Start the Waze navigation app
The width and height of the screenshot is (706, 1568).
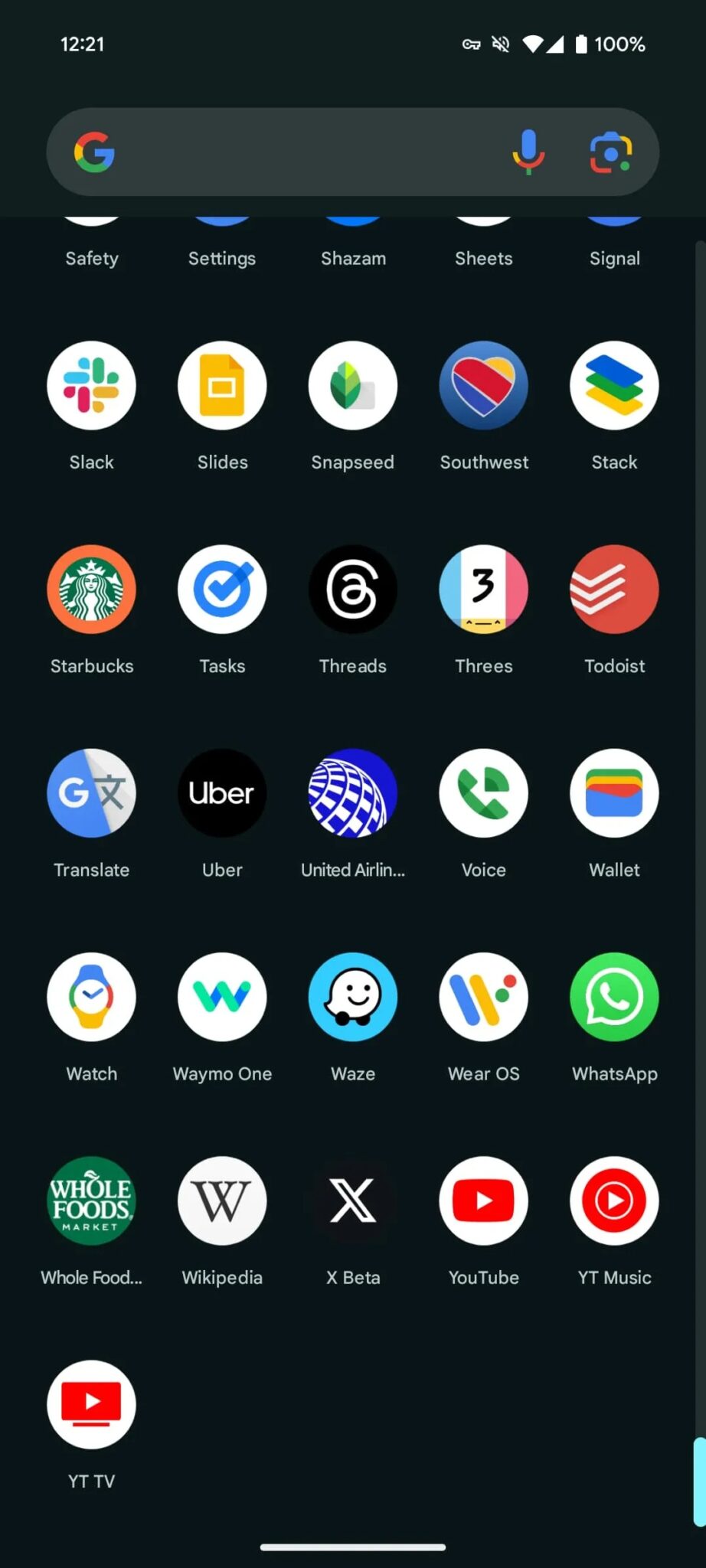pyautogui.click(x=352, y=996)
